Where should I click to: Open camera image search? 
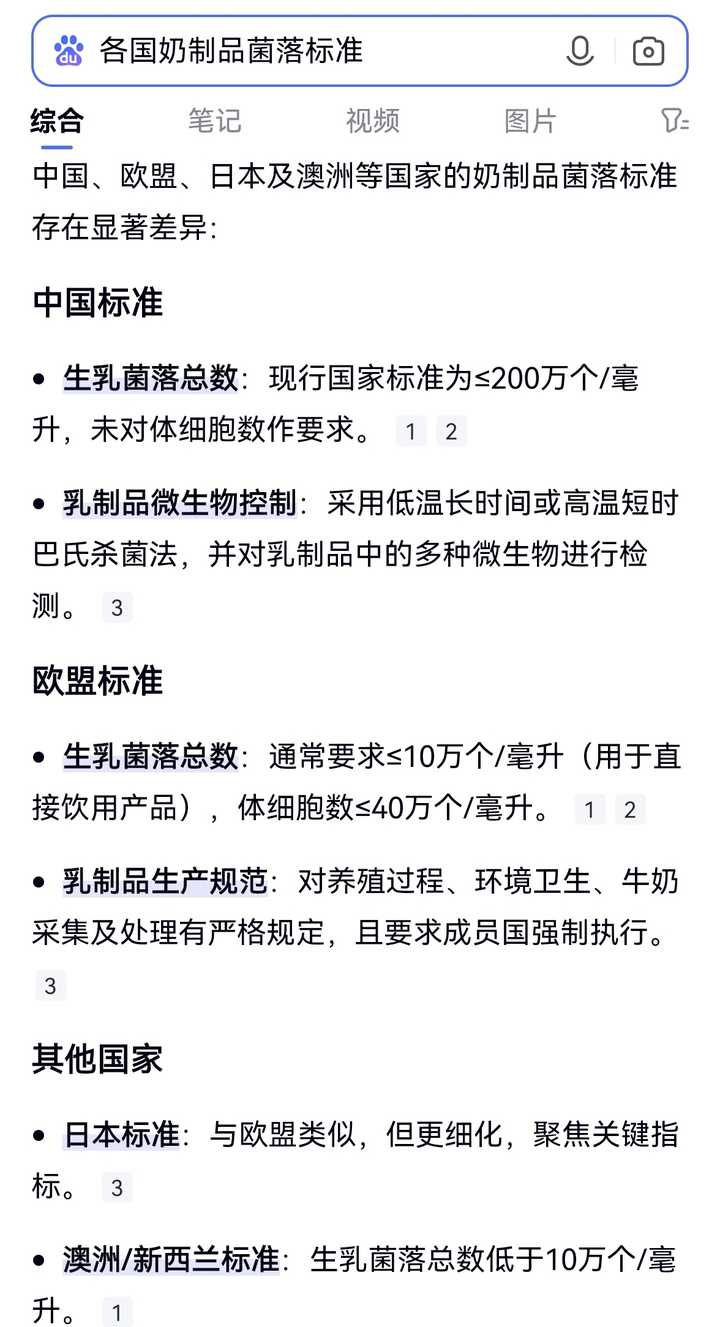pyautogui.click(x=649, y=51)
